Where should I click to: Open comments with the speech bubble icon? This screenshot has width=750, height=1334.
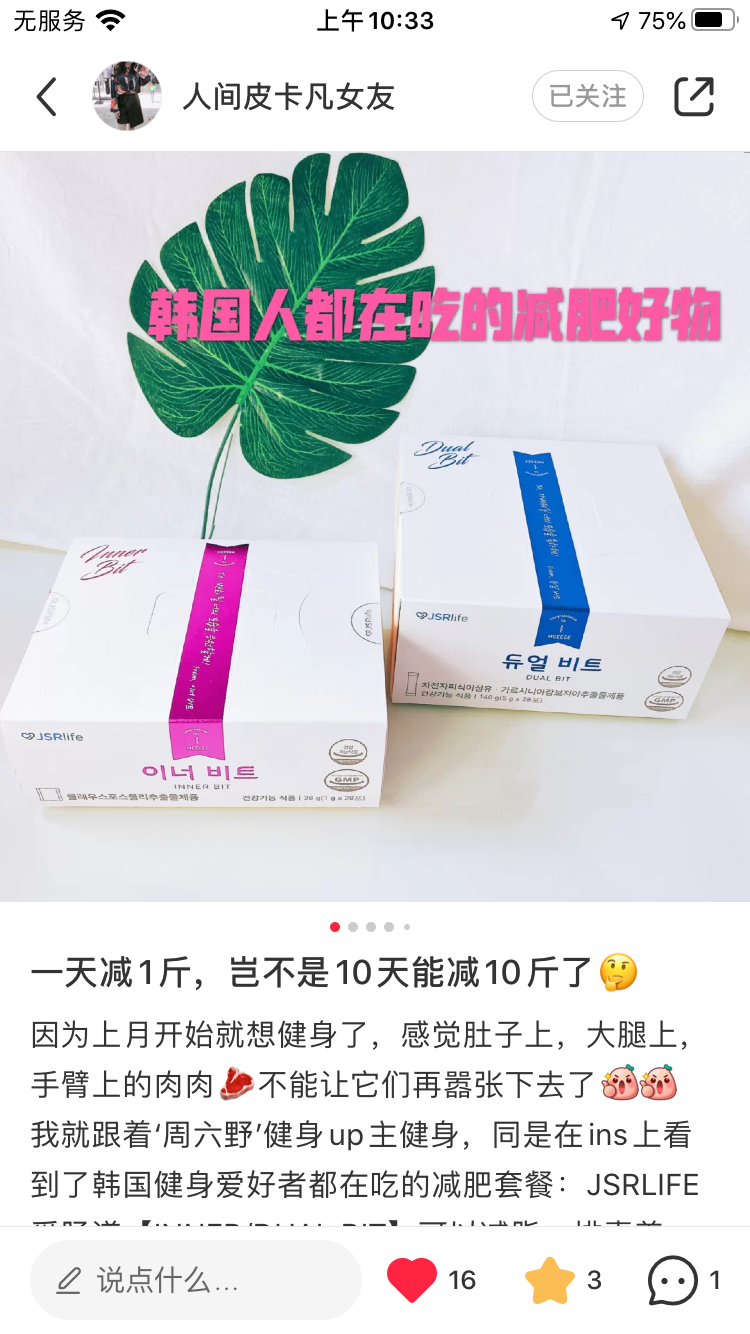click(673, 1280)
